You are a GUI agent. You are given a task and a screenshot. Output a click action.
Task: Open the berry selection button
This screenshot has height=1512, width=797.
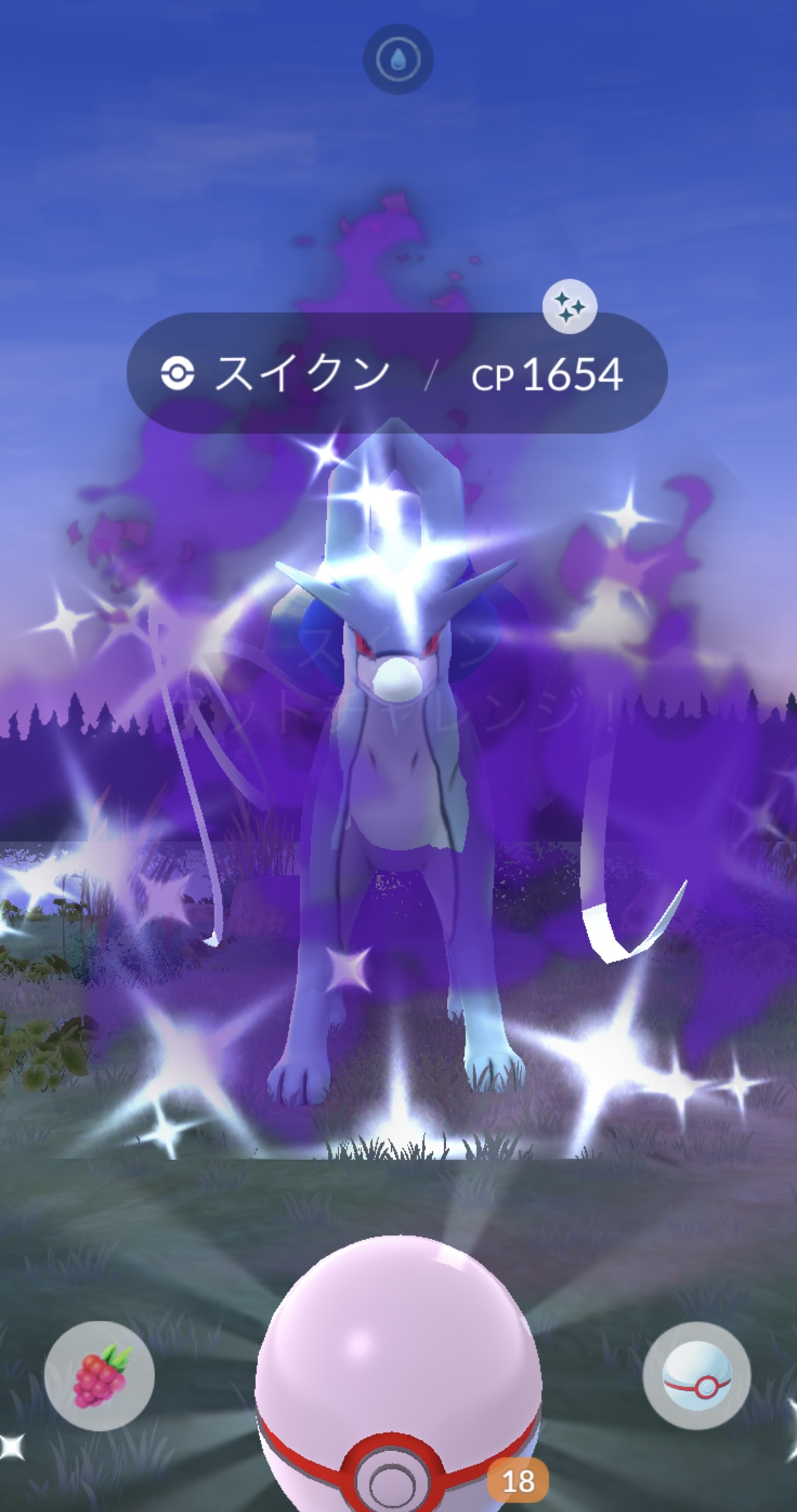(99, 1376)
